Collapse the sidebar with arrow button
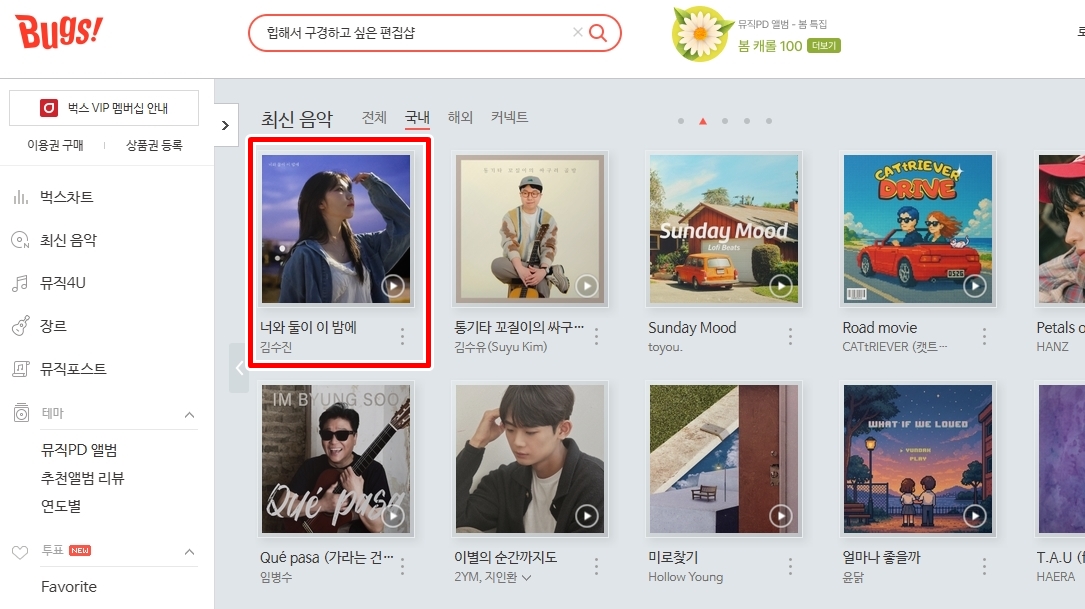This screenshot has height=609, width=1085. pos(225,125)
